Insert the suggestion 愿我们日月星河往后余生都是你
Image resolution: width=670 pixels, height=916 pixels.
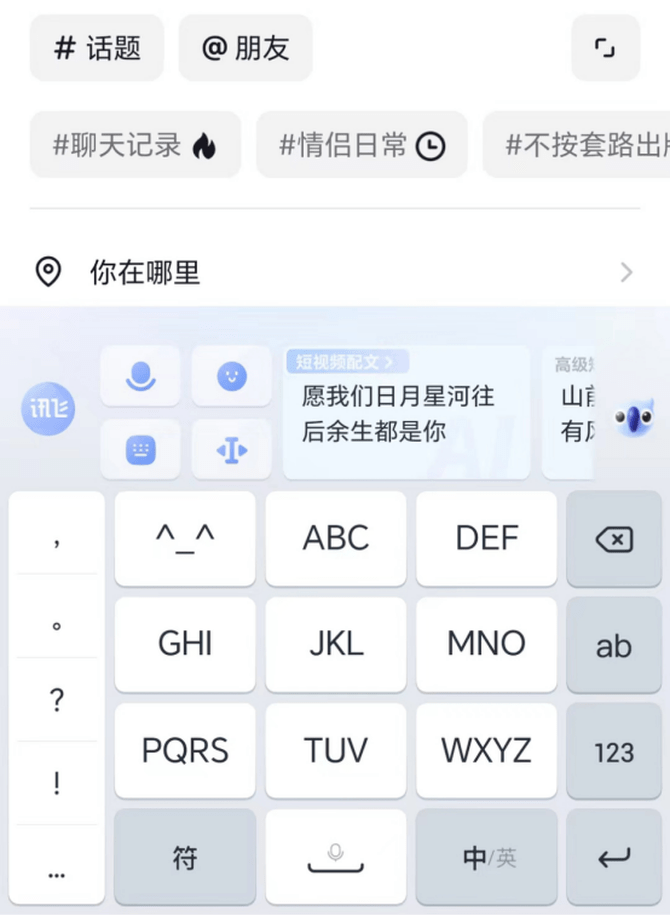click(405, 414)
